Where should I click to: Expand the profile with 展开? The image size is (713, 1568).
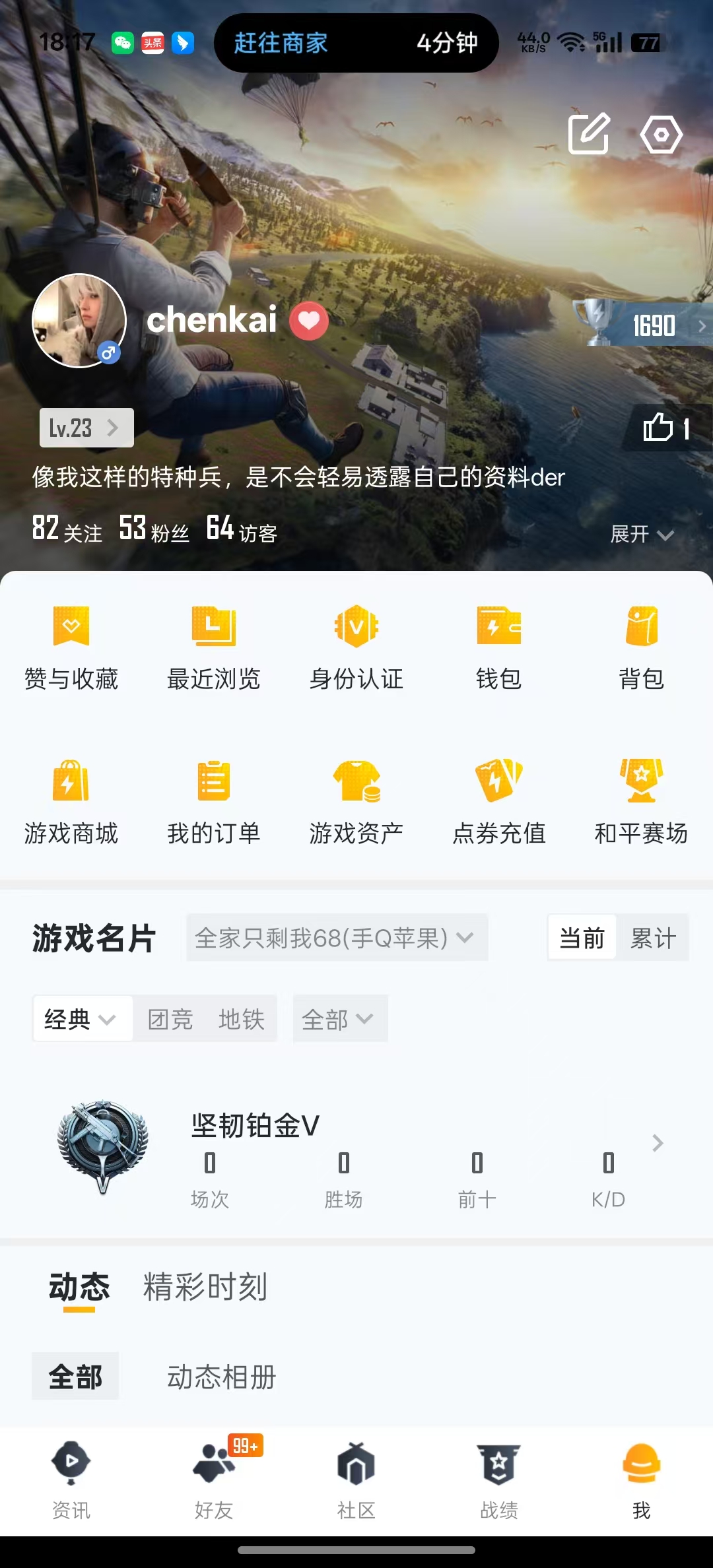coord(641,534)
